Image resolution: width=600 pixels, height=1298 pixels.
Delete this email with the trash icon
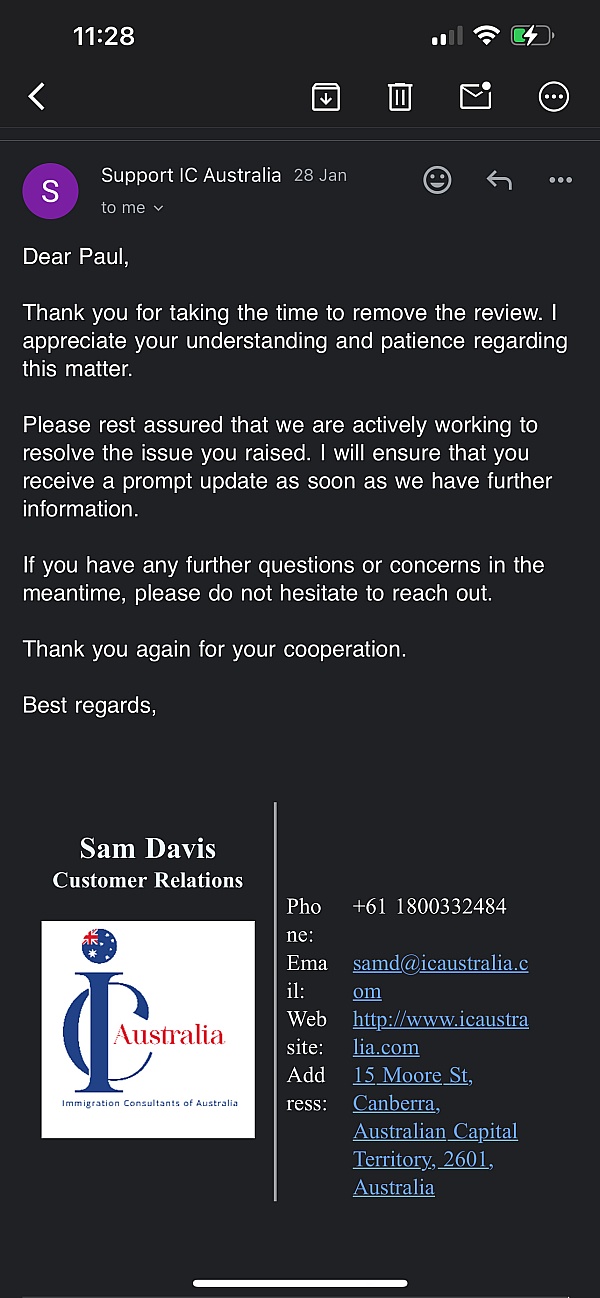point(400,96)
